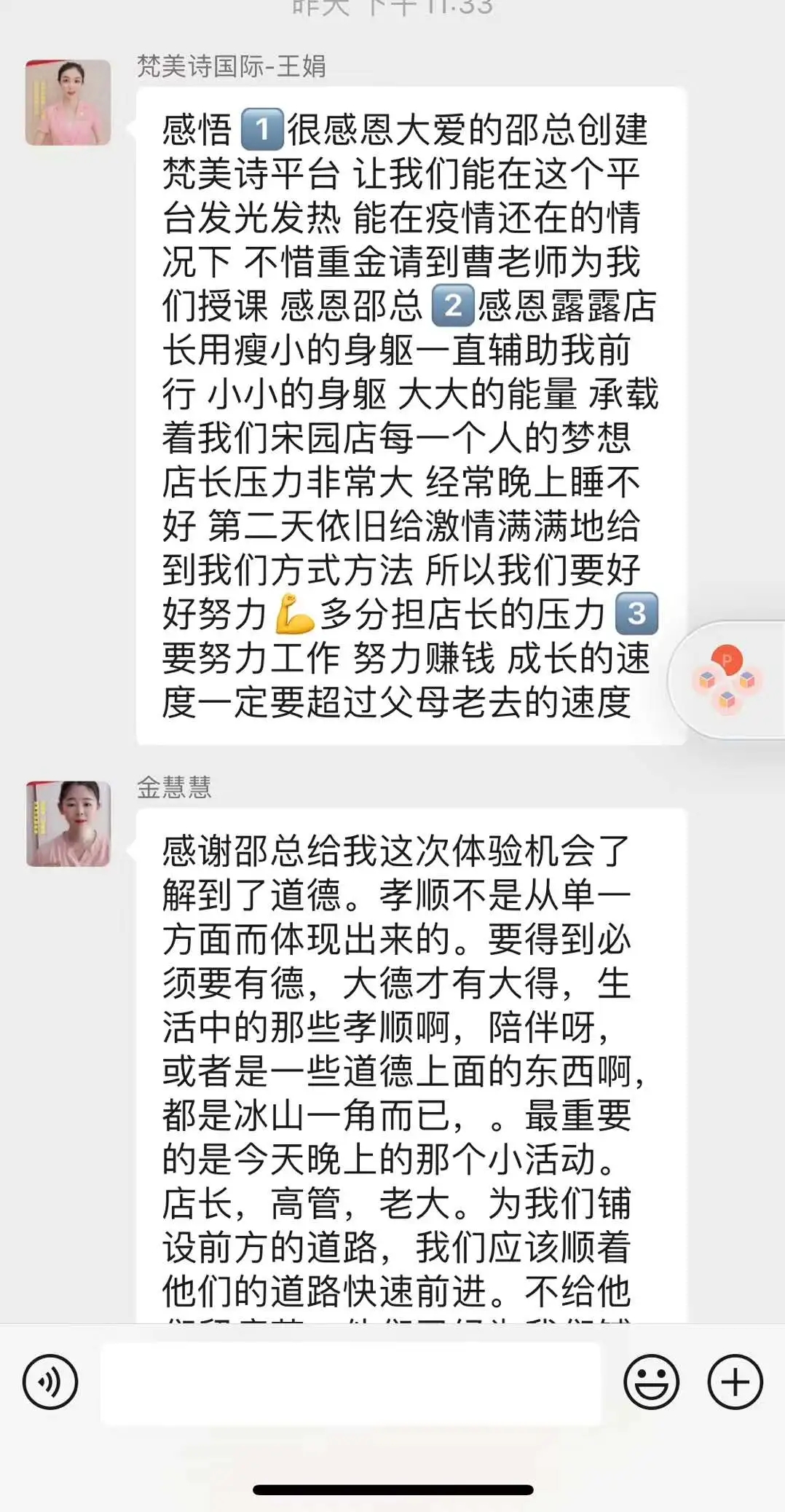Focus the message input field

coord(351,1383)
